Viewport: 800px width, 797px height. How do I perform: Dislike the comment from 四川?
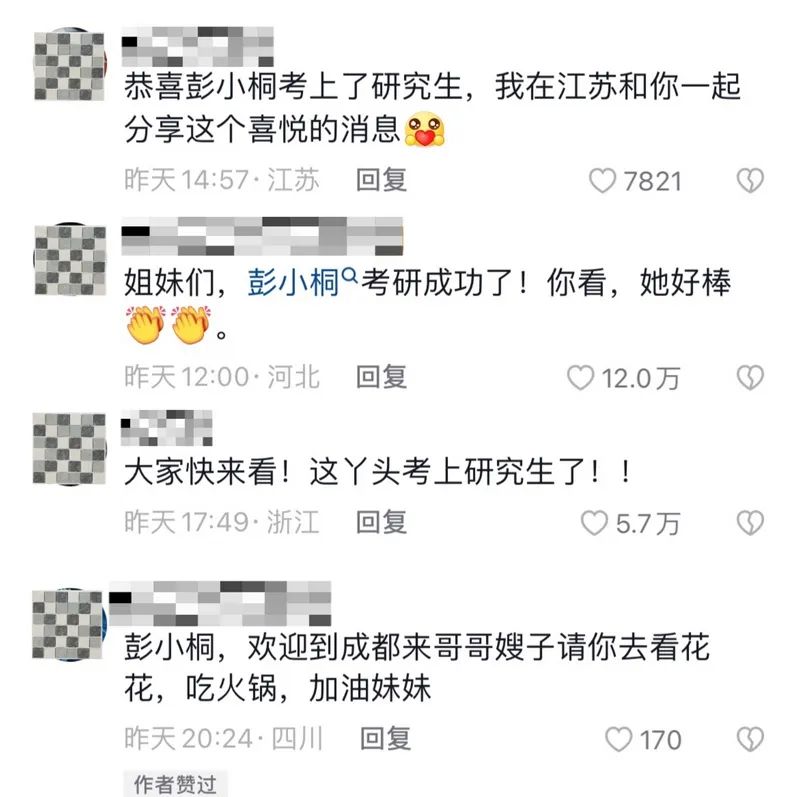coord(750,740)
